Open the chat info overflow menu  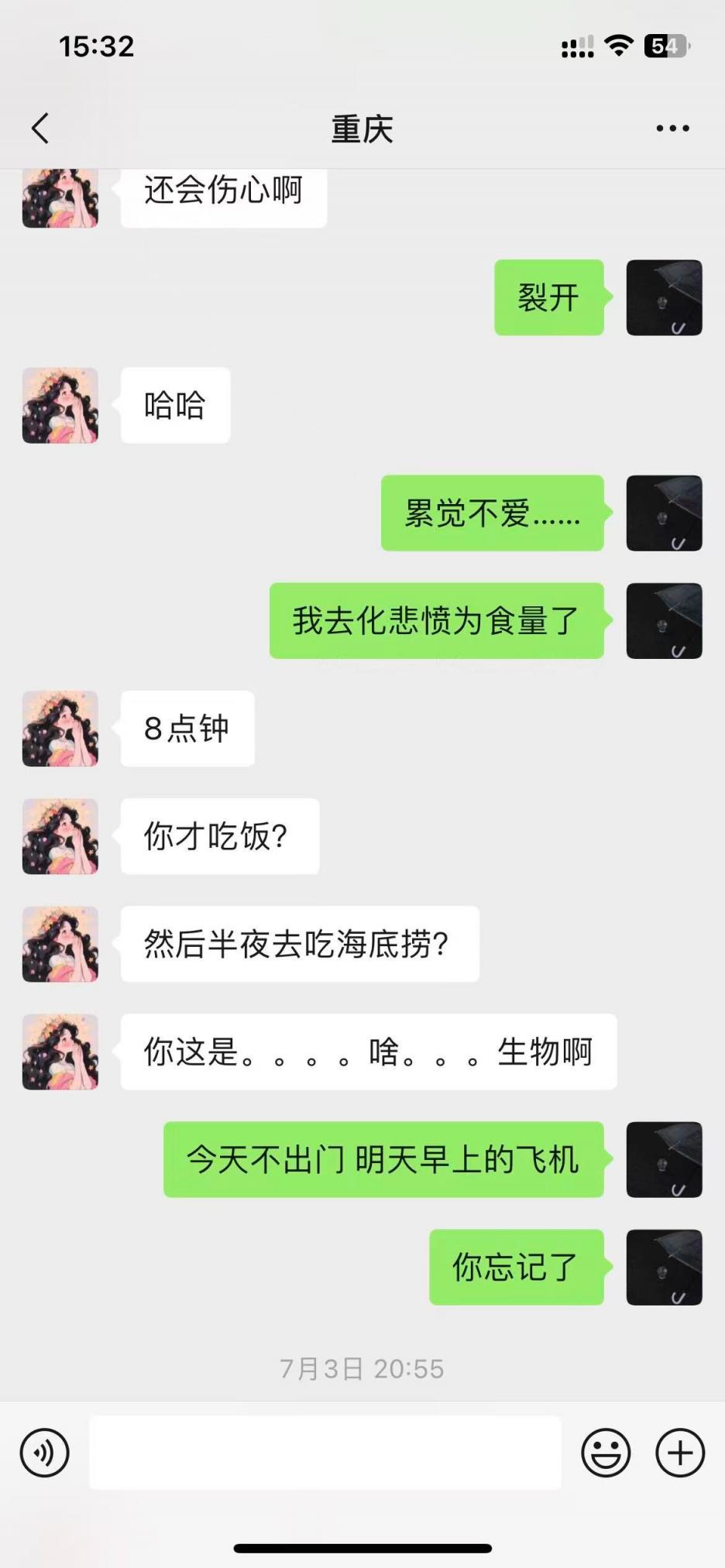[672, 129]
